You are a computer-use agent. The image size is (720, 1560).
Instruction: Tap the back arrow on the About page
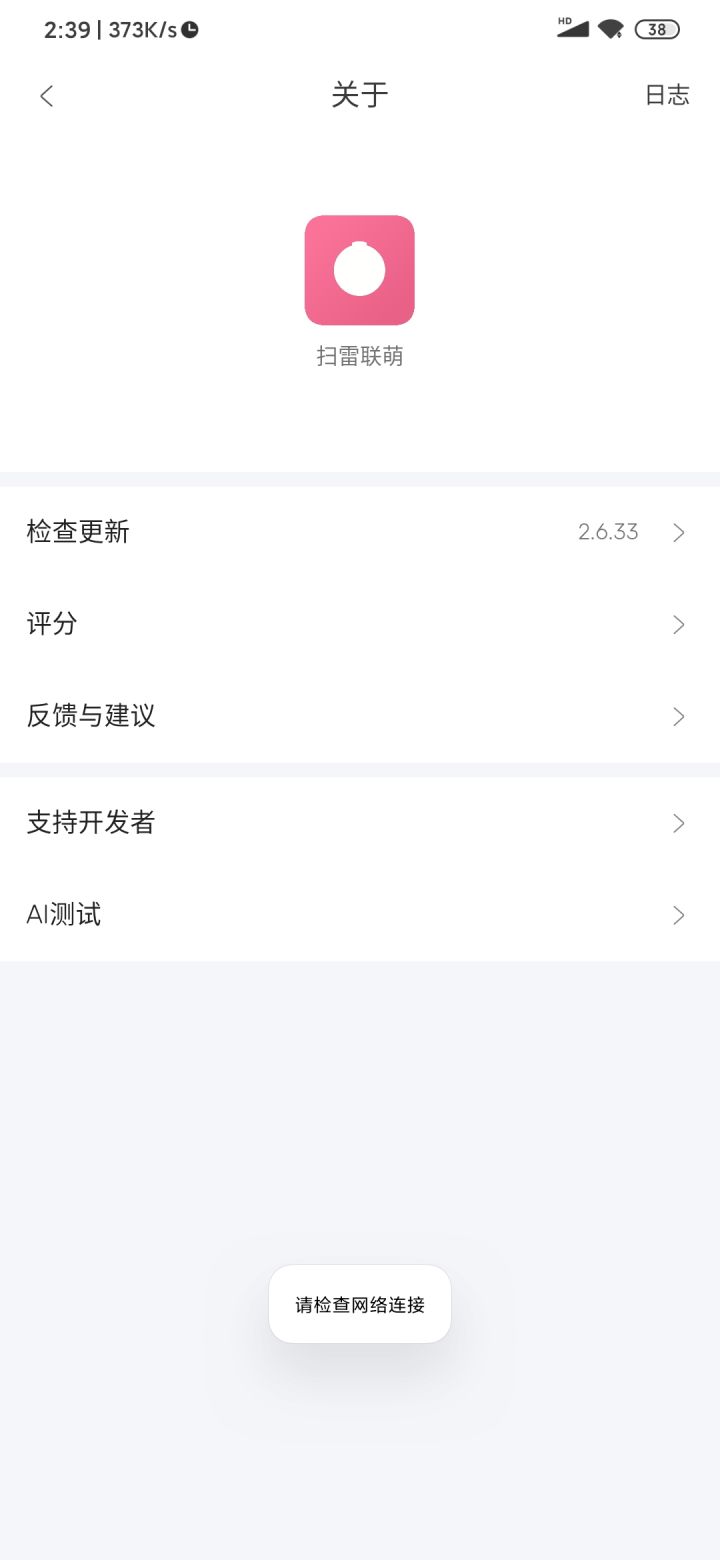[46, 95]
